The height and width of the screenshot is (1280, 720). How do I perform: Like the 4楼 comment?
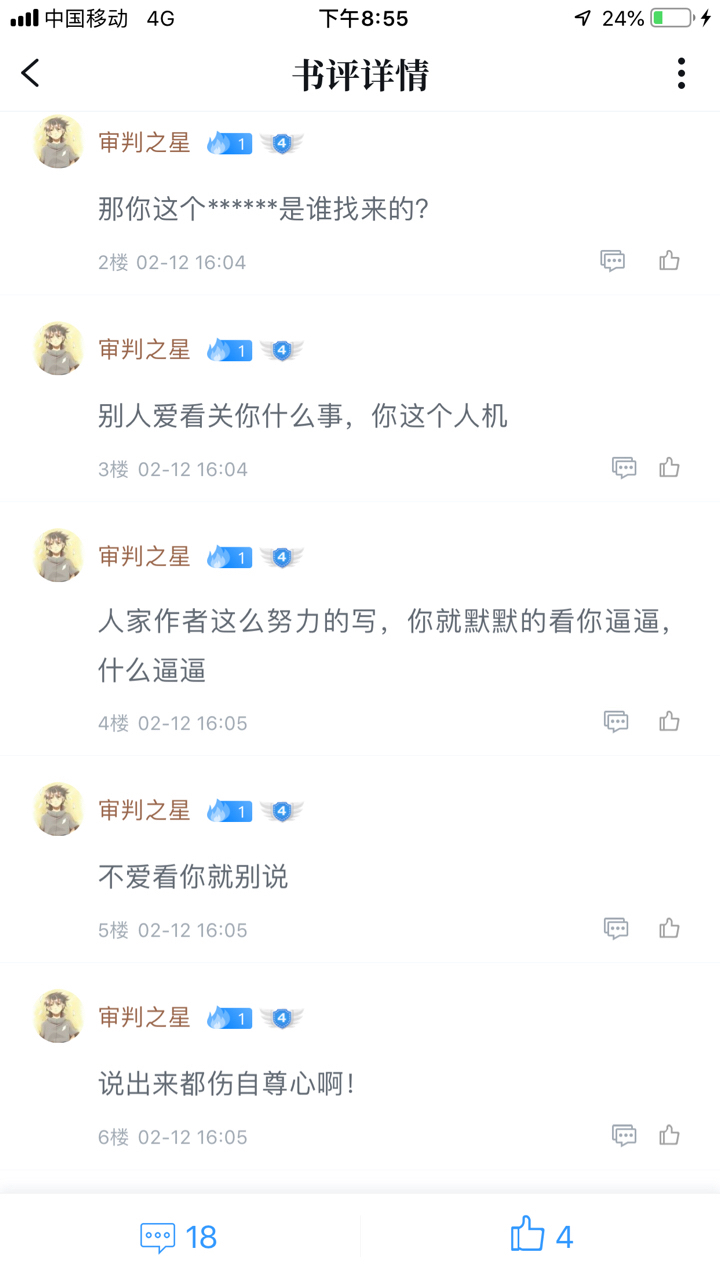pyautogui.click(x=669, y=722)
